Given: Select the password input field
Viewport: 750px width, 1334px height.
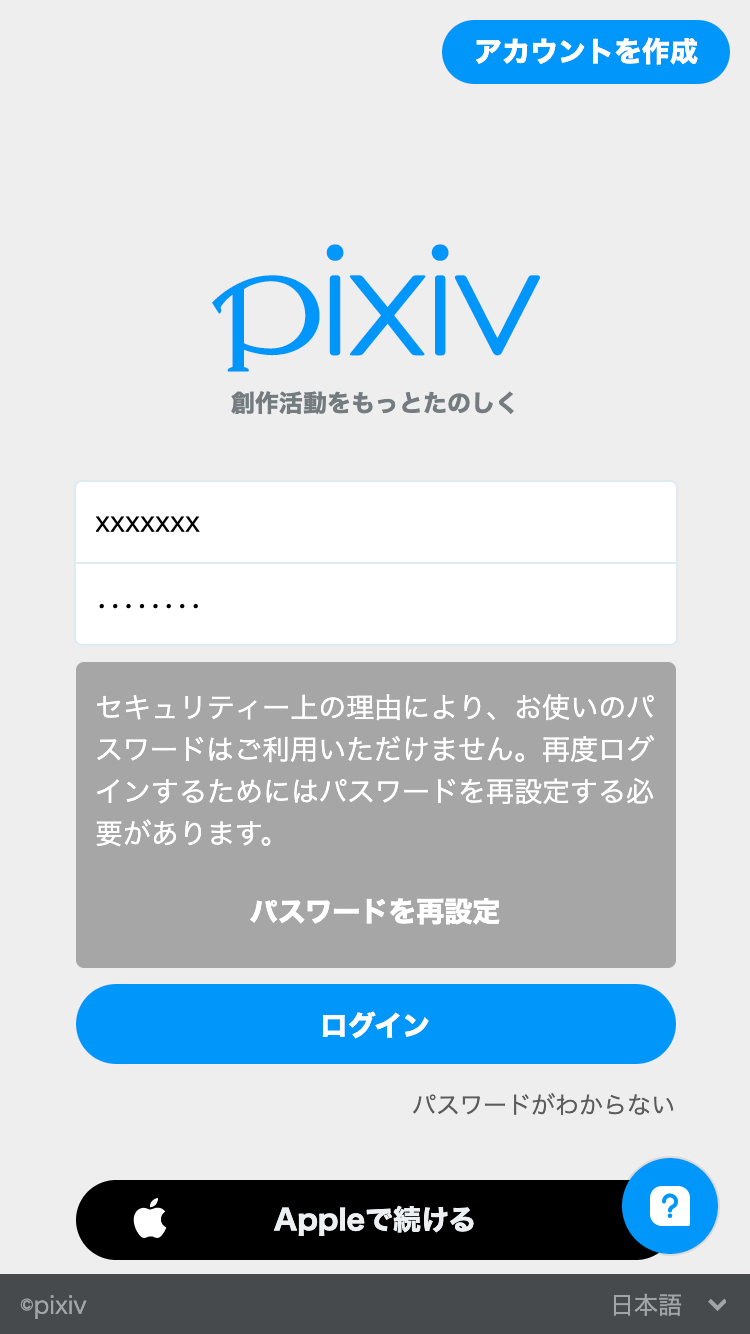Looking at the screenshot, I should (375, 605).
